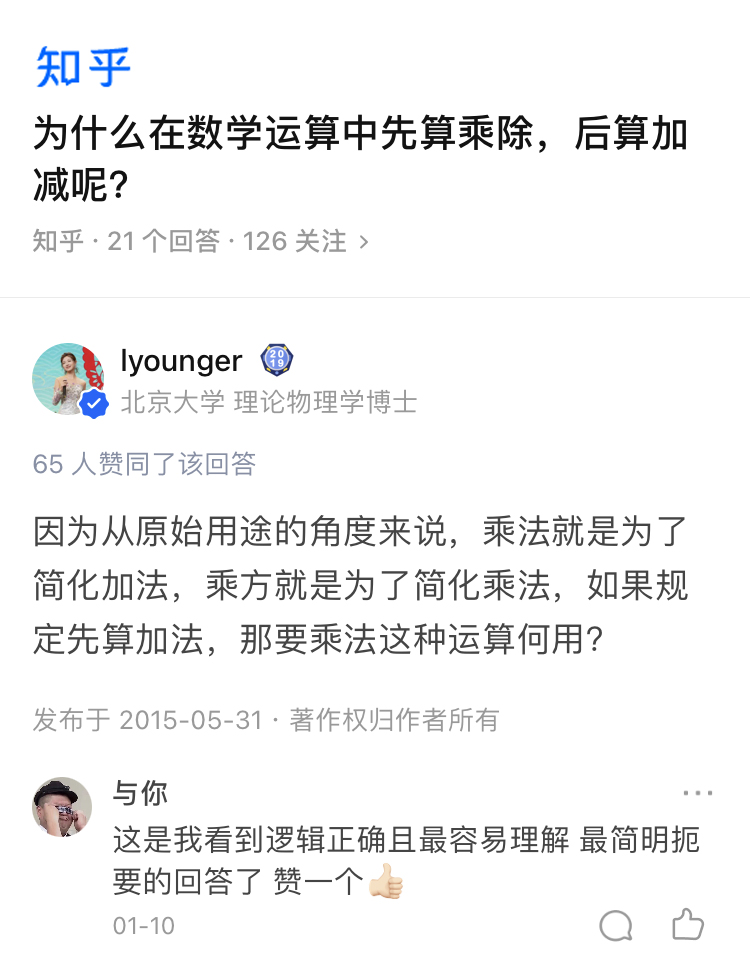Viewport: 750px width, 970px height.
Task: Open 与你's profile picture
Action: click(x=63, y=806)
